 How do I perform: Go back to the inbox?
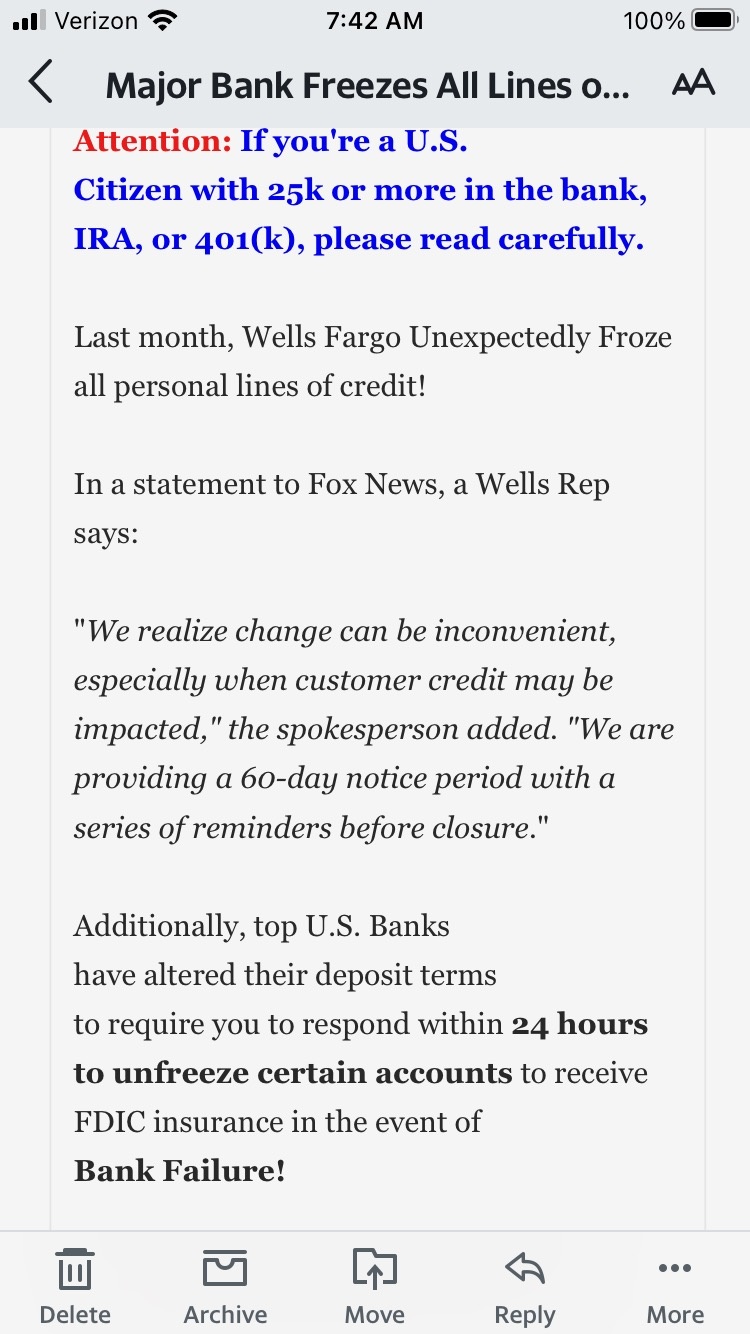click(41, 84)
